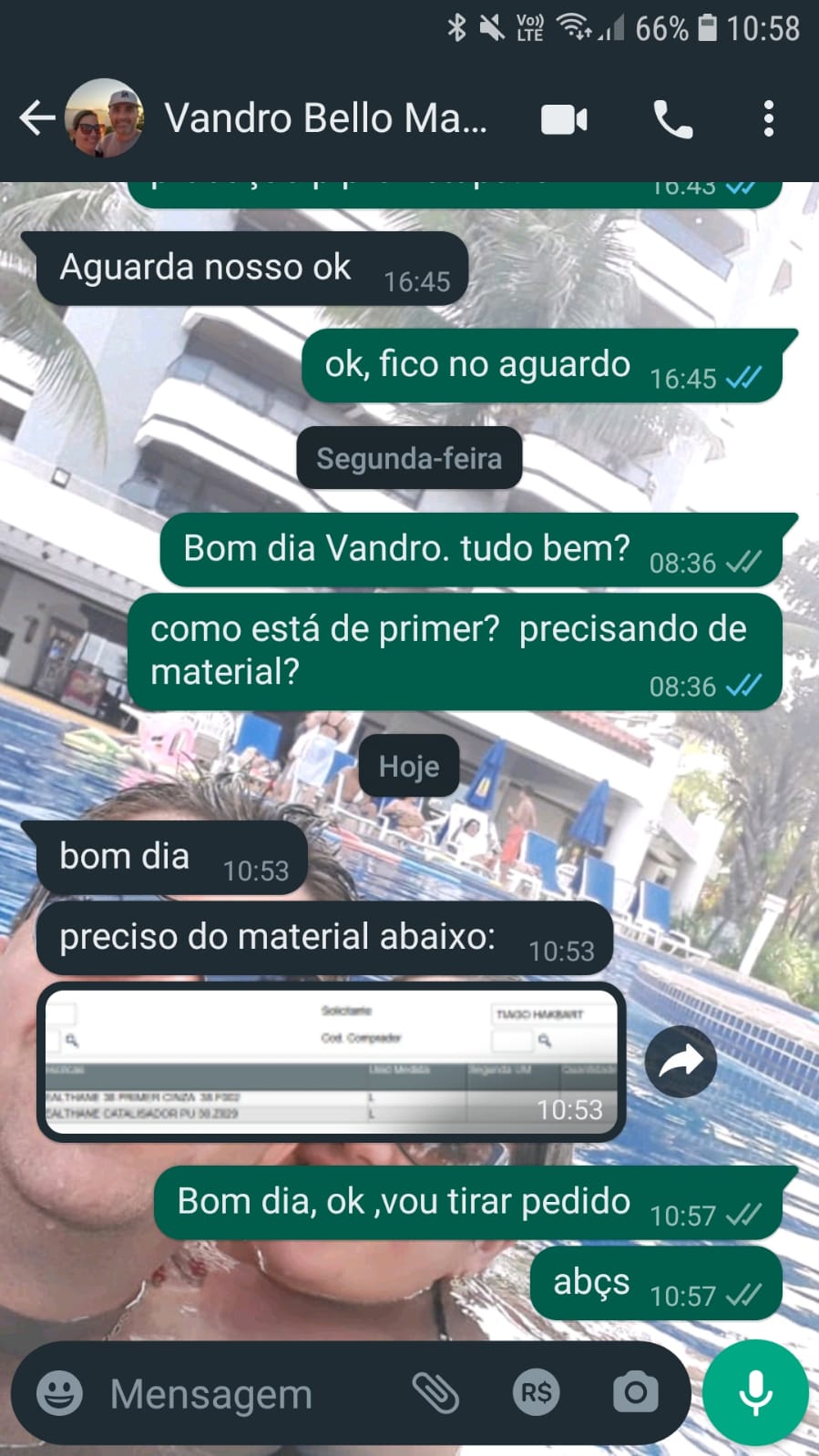Forward the received image
819x1456 pixels.
pos(681,1061)
